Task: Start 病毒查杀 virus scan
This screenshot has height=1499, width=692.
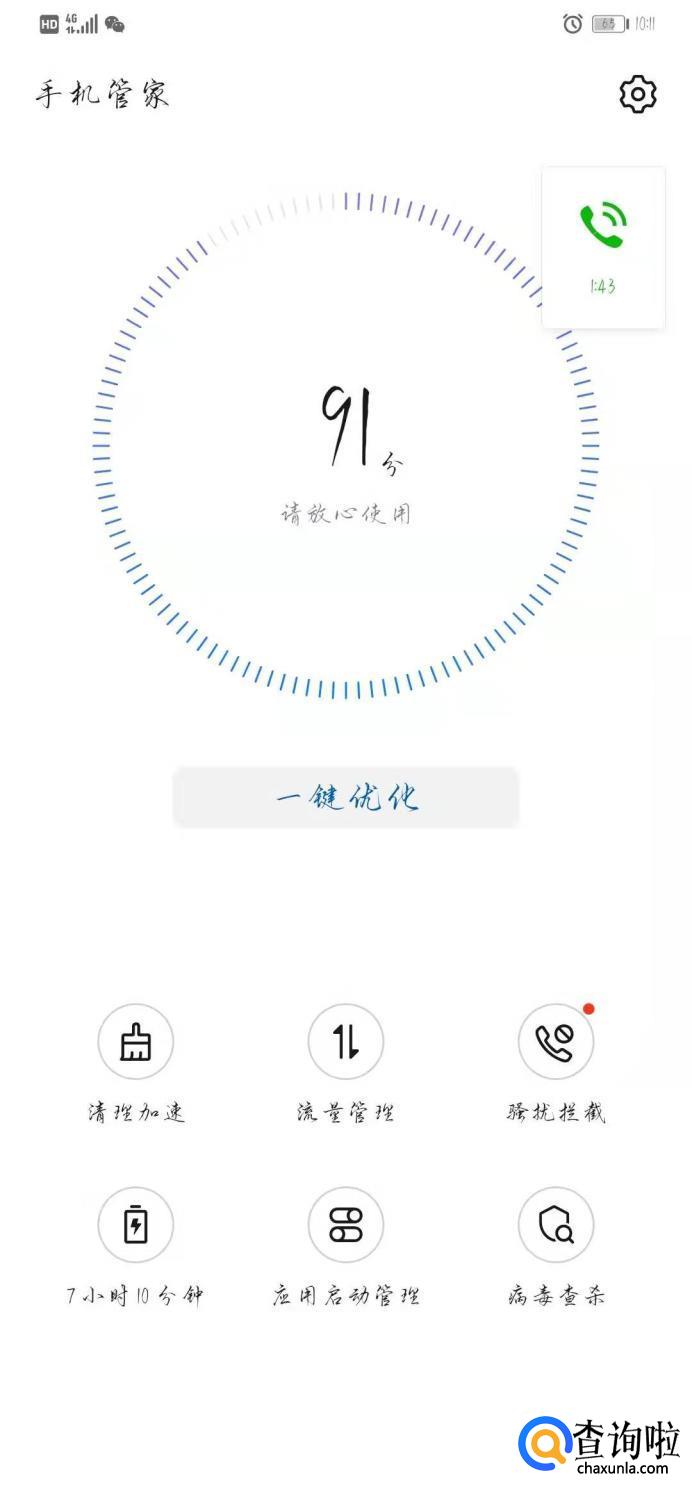Action: tap(556, 1247)
